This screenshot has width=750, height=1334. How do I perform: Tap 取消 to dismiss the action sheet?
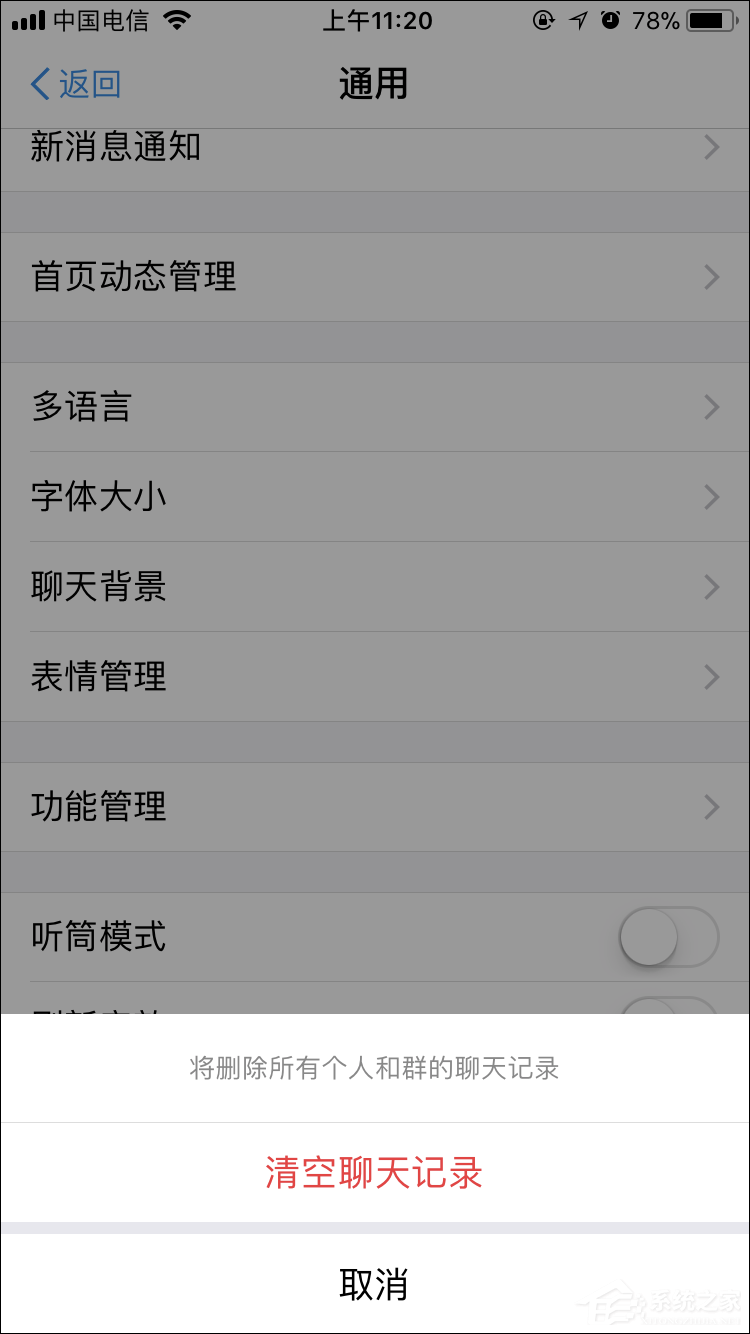375,1281
